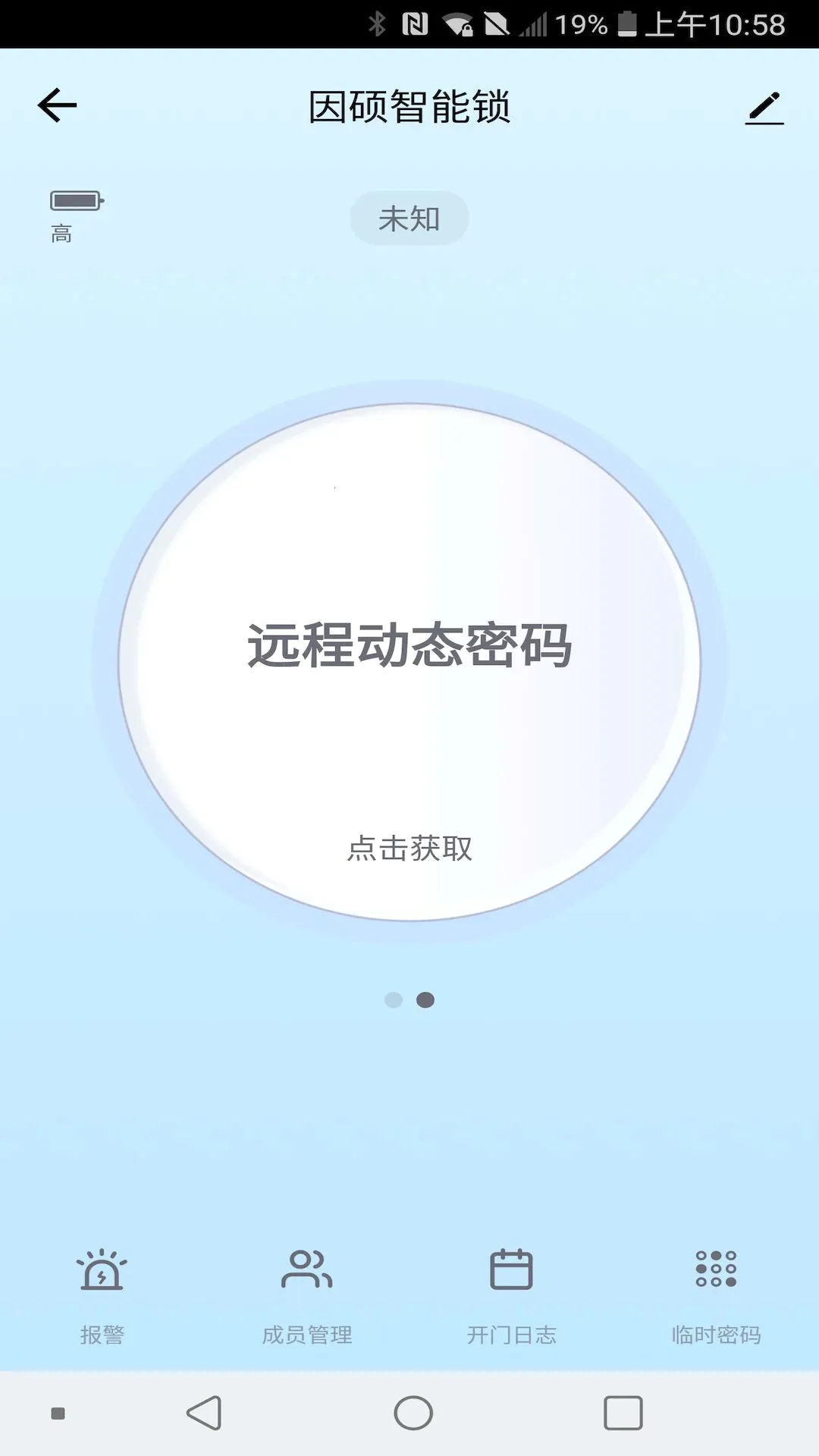Open 成员管理 member management
The image size is (819, 1456).
tap(306, 1294)
